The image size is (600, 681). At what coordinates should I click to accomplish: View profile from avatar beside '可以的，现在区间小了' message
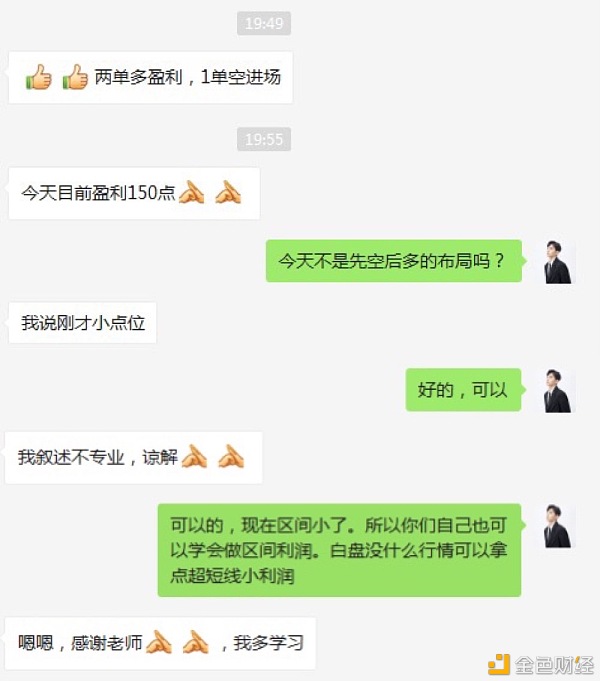coord(558,526)
